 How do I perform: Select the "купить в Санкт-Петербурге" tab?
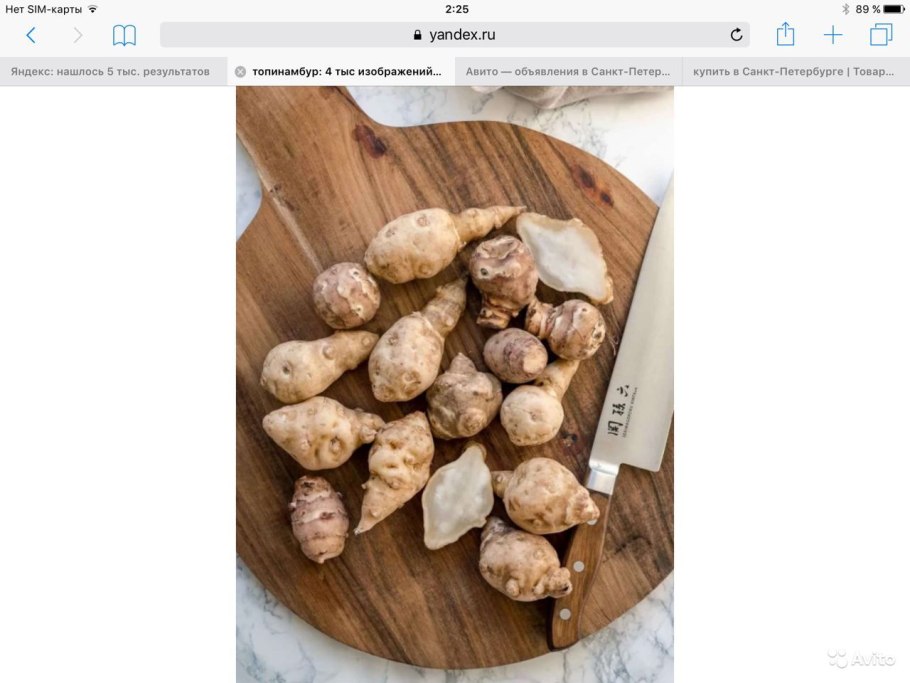point(794,72)
